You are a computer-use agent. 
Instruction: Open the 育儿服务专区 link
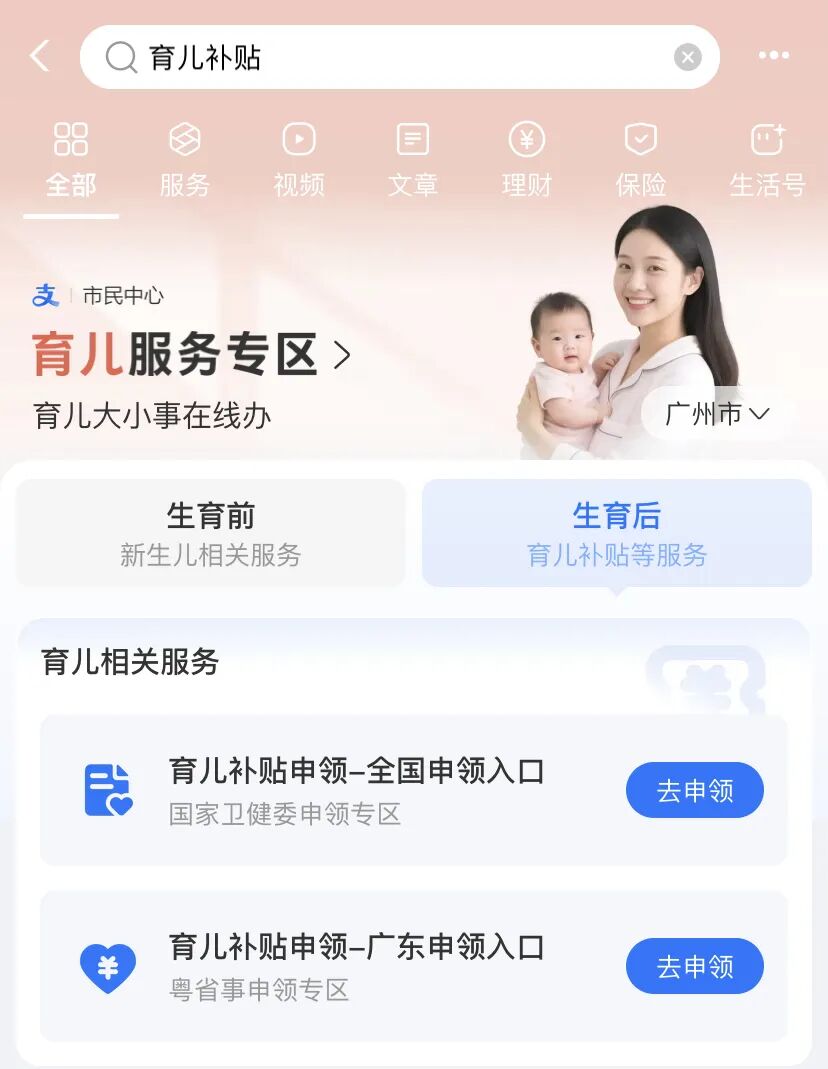(192, 355)
